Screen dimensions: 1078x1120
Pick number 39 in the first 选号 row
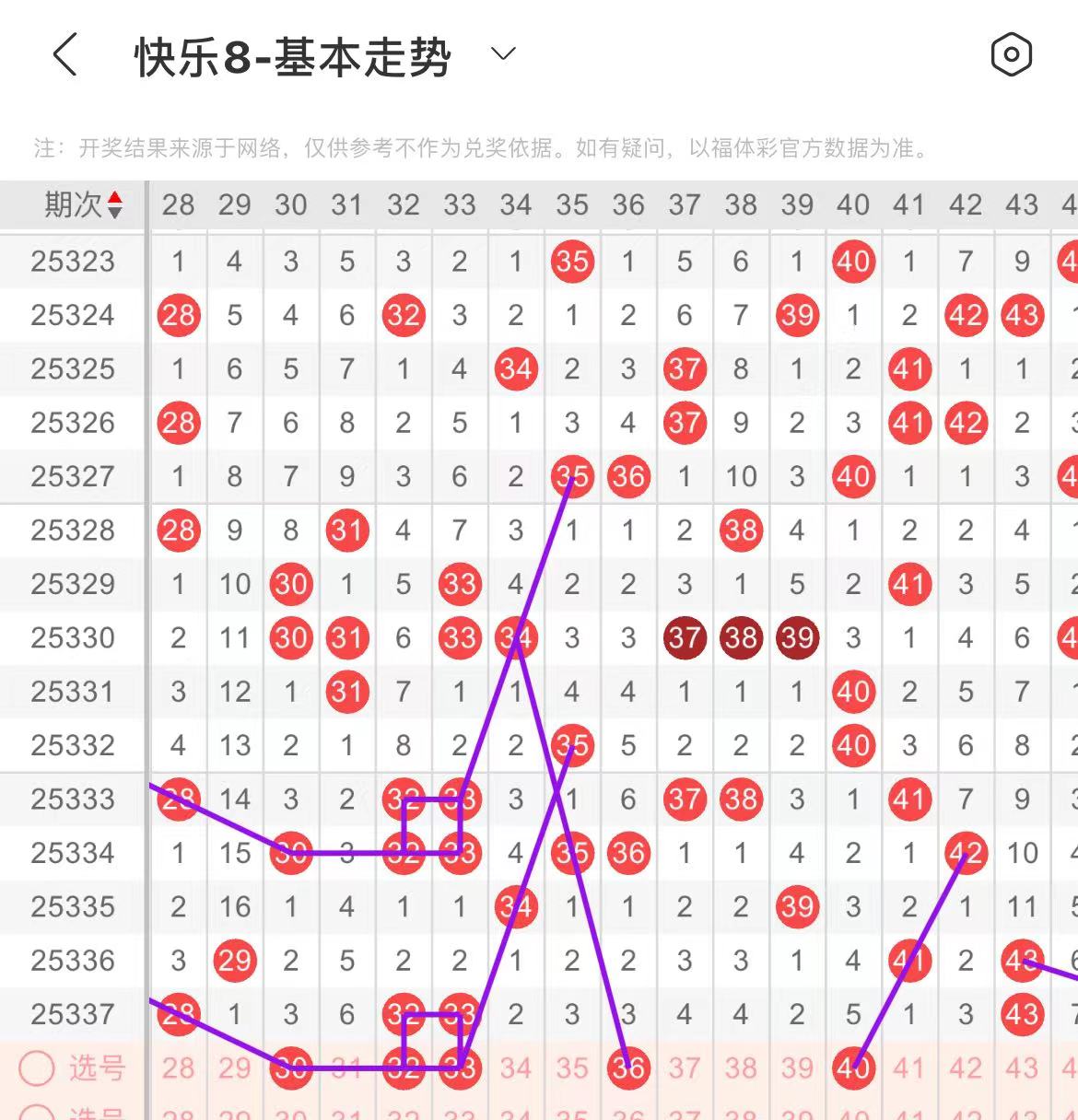797,1068
